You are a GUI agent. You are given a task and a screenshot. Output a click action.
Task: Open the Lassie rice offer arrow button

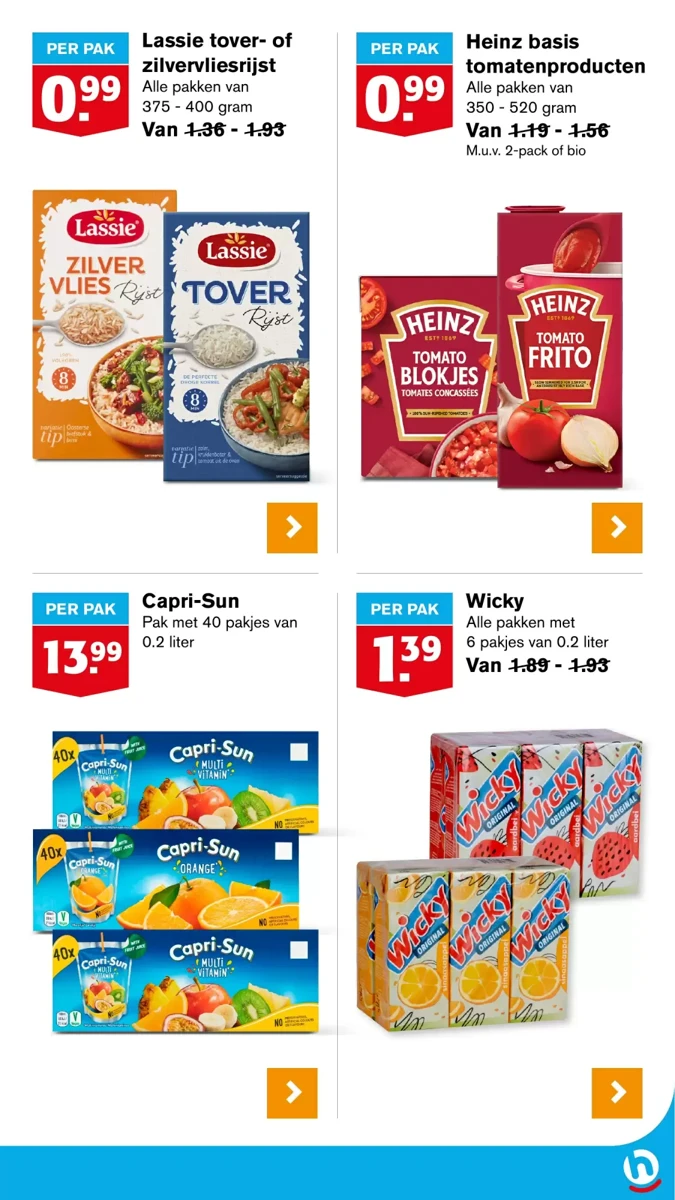292,528
